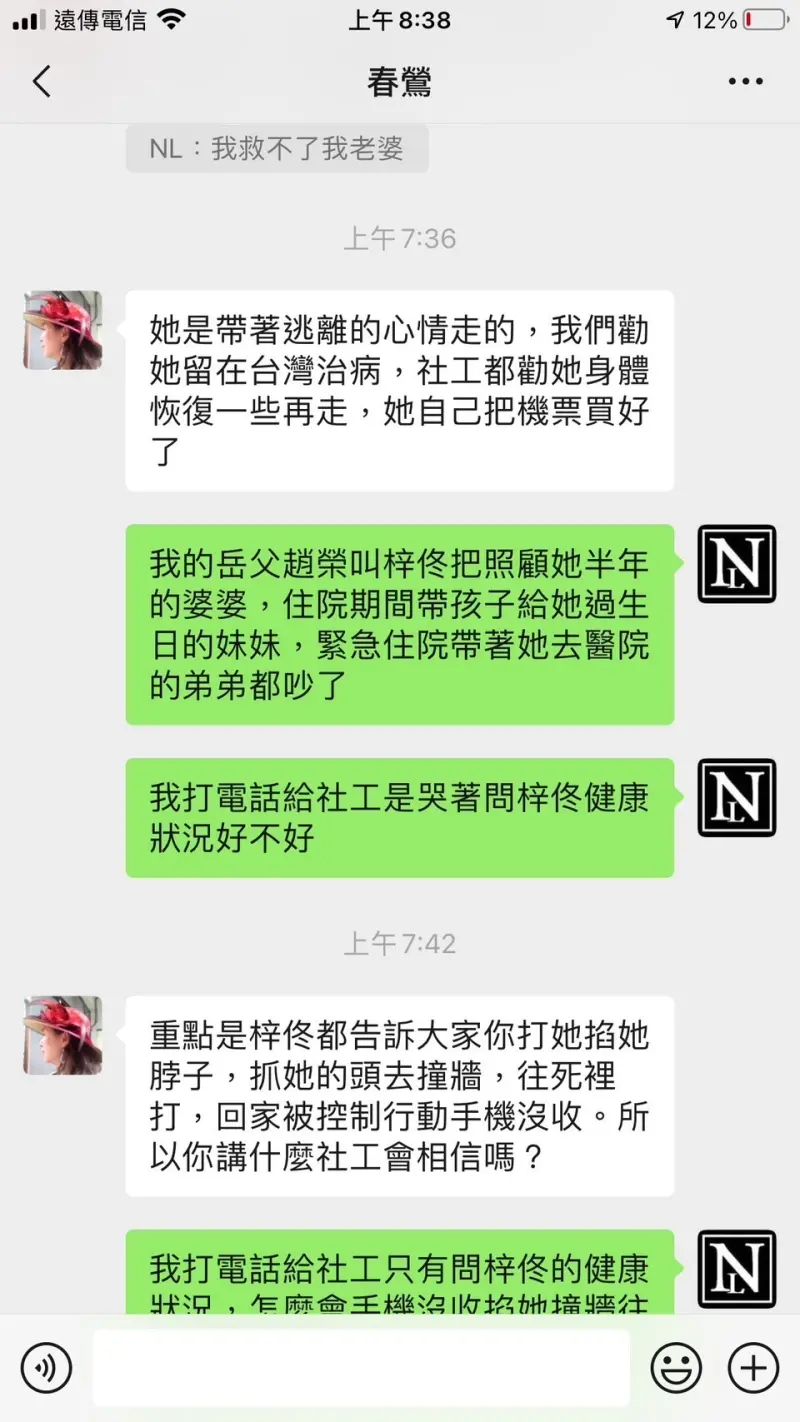Image resolution: width=800 pixels, height=1422 pixels.
Task: Open 春鶯's profile picture thumbnail
Action: [62, 330]
